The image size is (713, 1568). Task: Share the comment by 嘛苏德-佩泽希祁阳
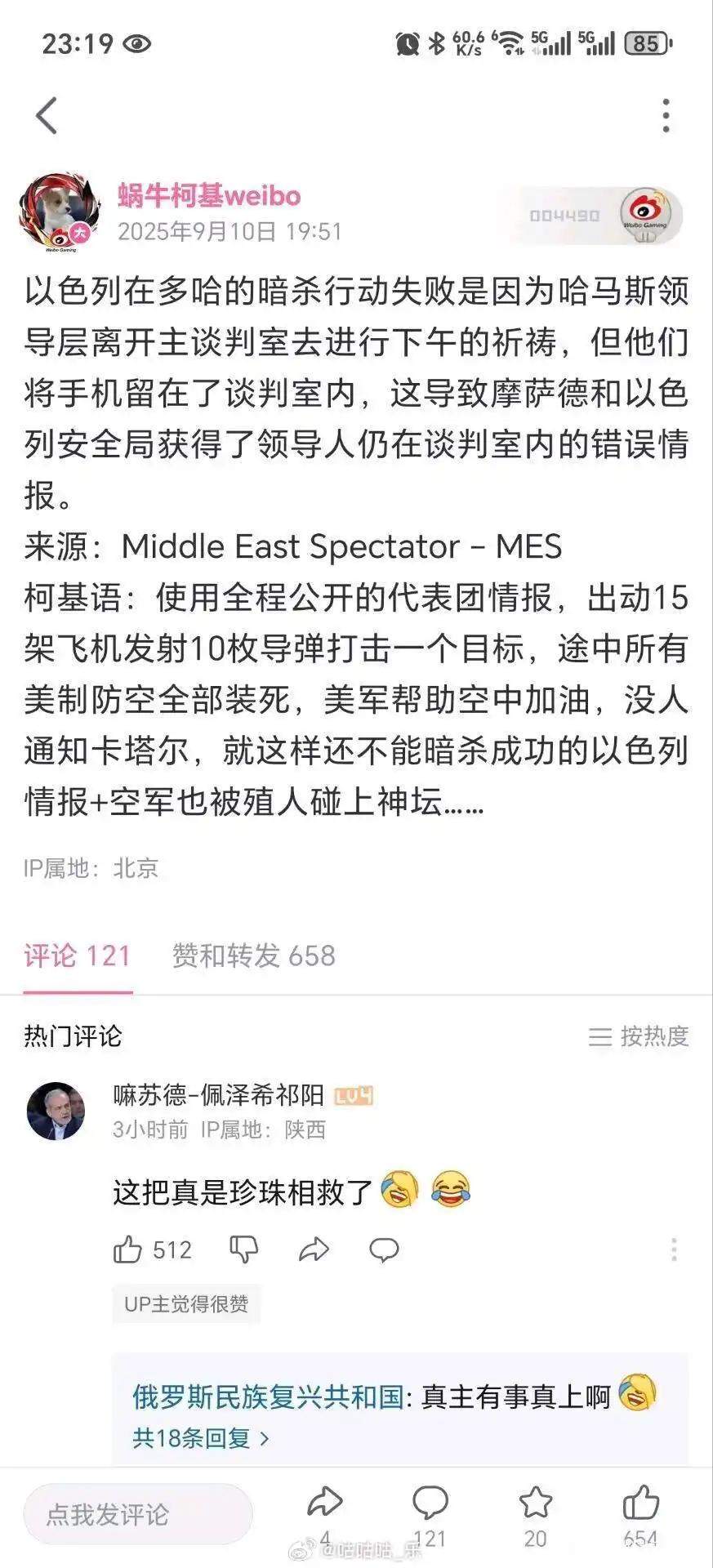pyautogui.click(x=314, y=1249)
